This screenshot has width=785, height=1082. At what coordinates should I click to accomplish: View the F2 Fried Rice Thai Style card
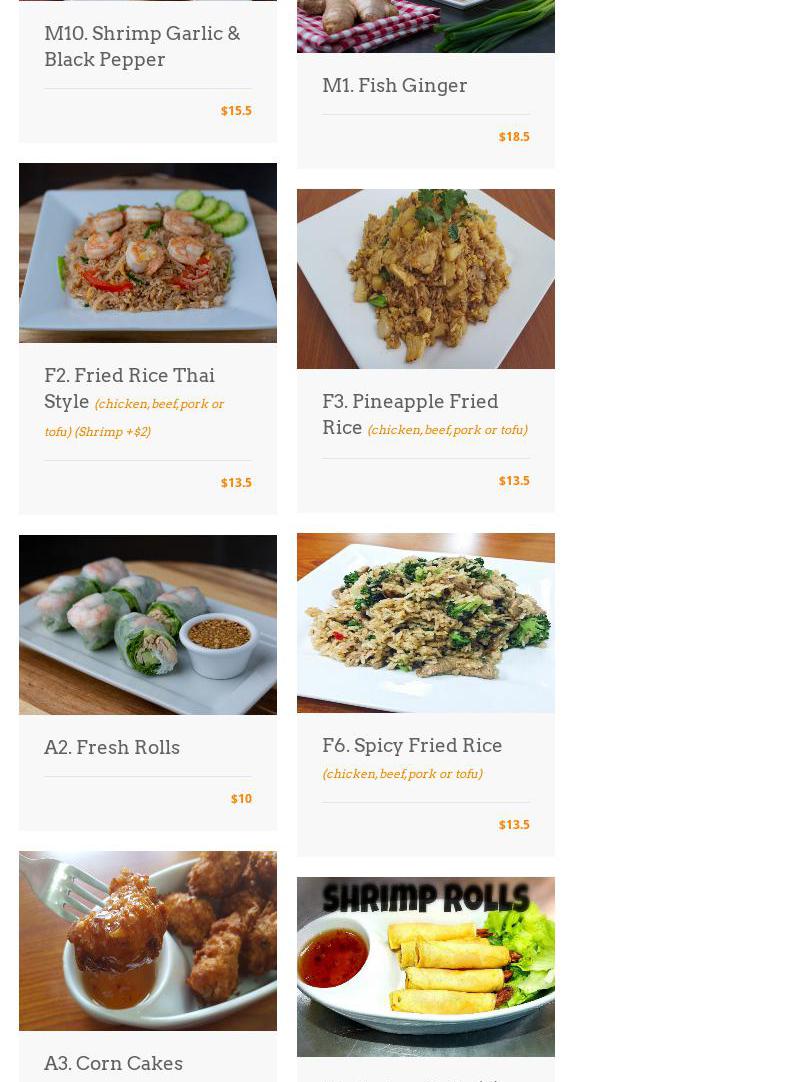[x=129, y=387]
